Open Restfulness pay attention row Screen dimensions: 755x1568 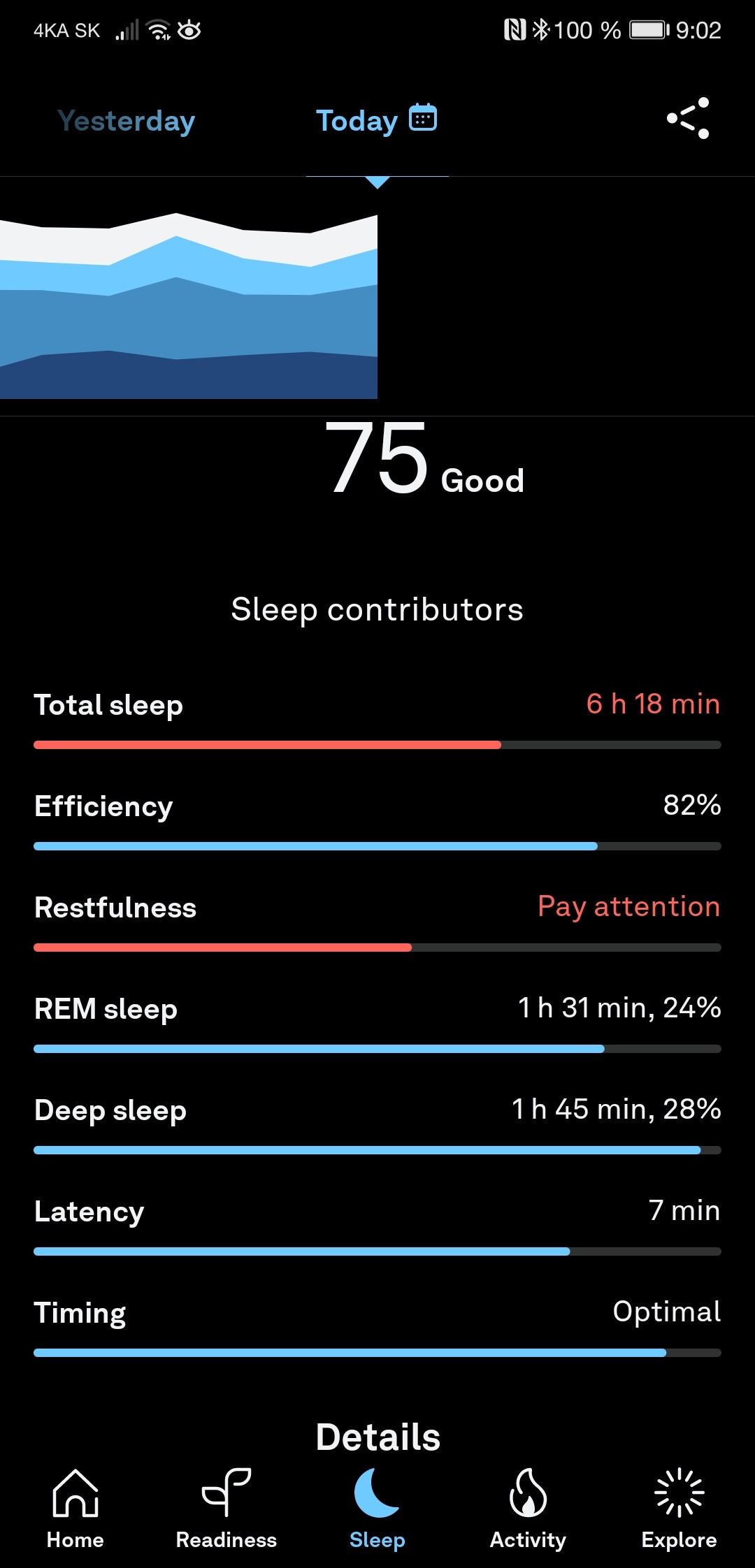pyautogui.click(x=377, y=921)
